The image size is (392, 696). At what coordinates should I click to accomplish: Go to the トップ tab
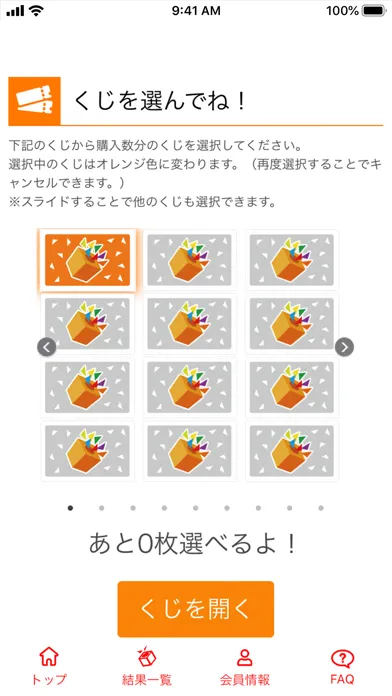click(x=49, y=666)
